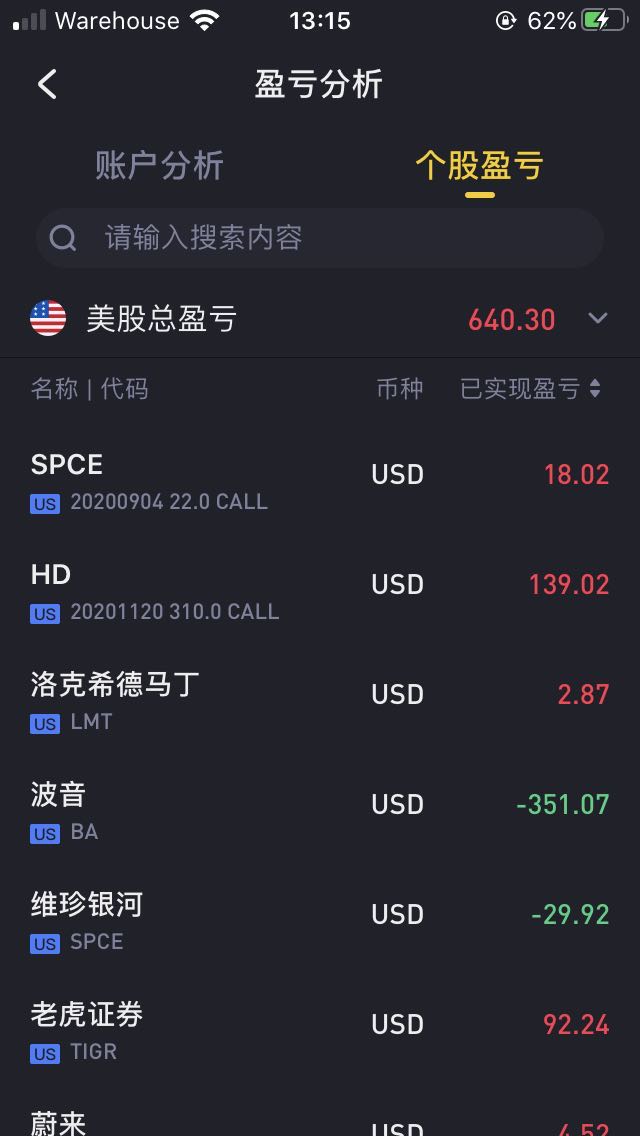Open 波音 BA profit details

(320, 812)
